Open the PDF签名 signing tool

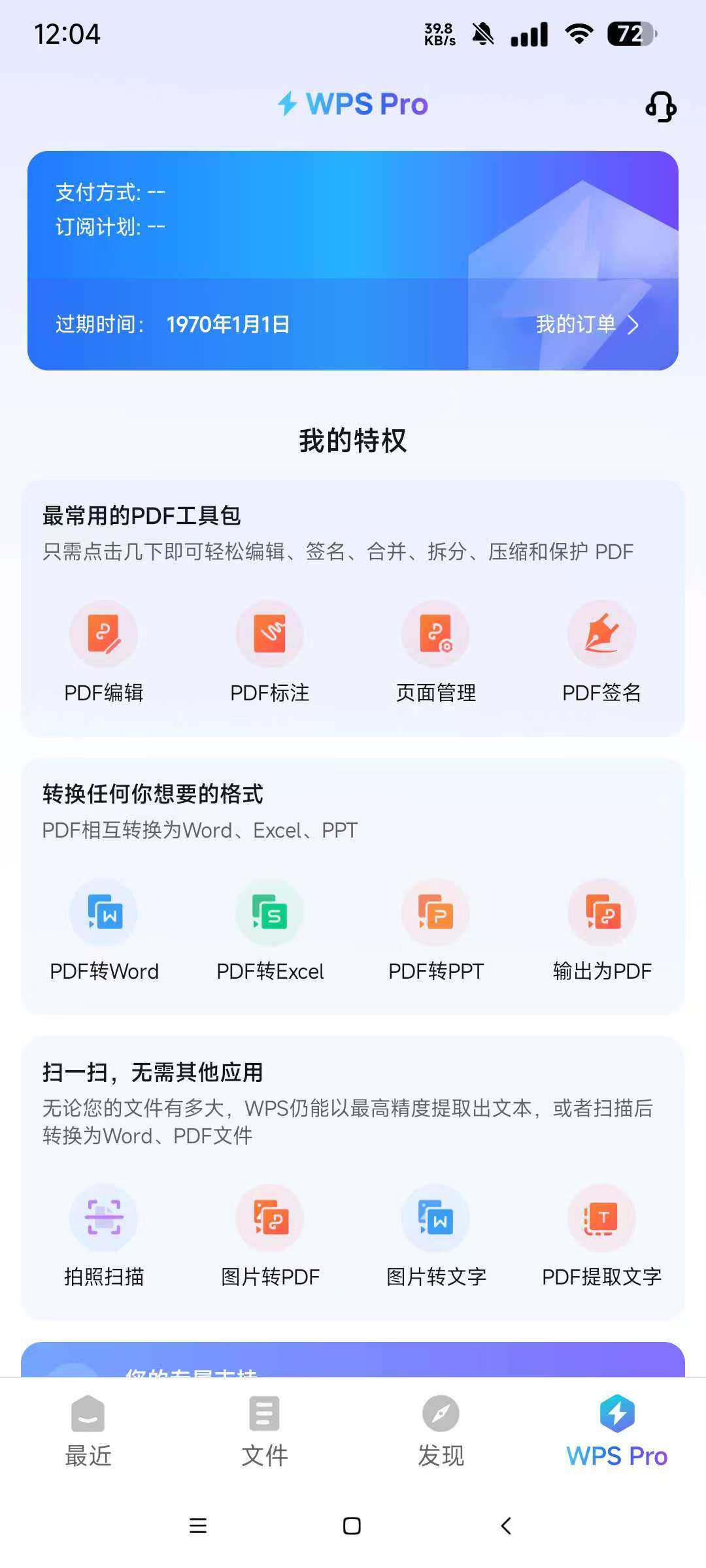601,634
